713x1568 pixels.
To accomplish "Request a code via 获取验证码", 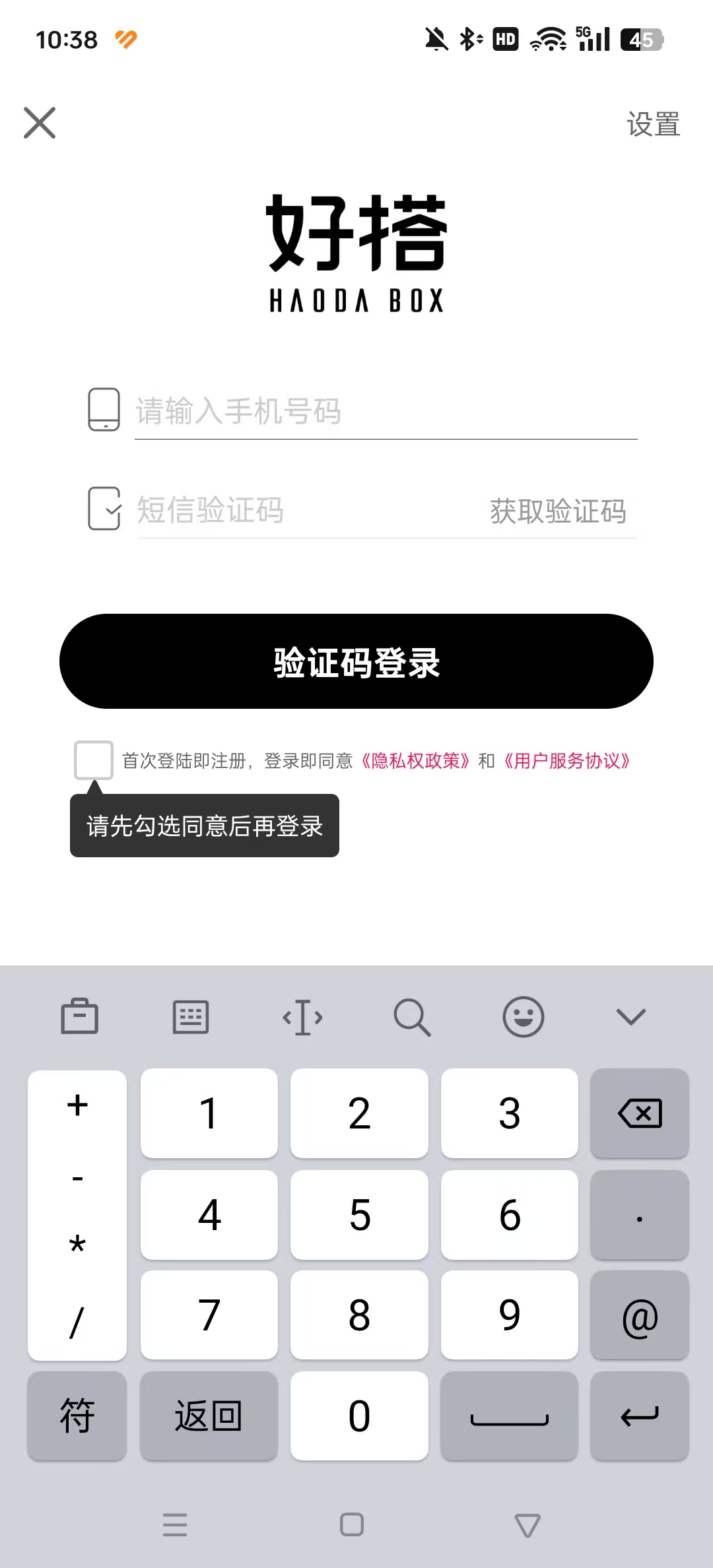I will pos(558,511).
